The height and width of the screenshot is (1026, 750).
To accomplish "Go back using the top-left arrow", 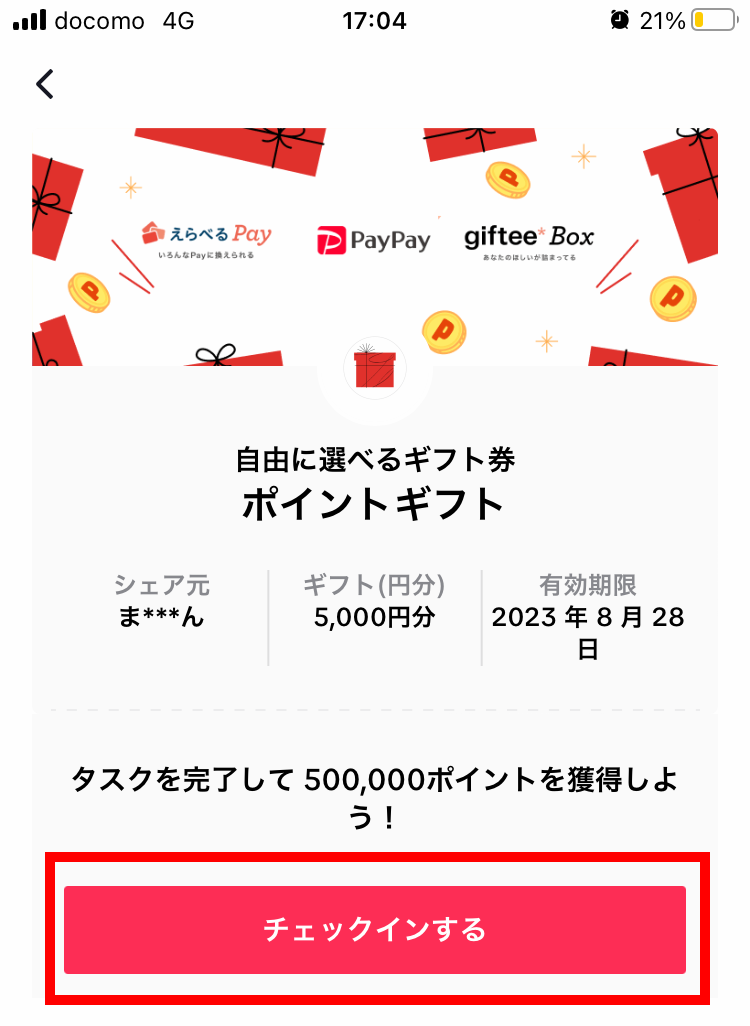I will (x=45, y=84).
